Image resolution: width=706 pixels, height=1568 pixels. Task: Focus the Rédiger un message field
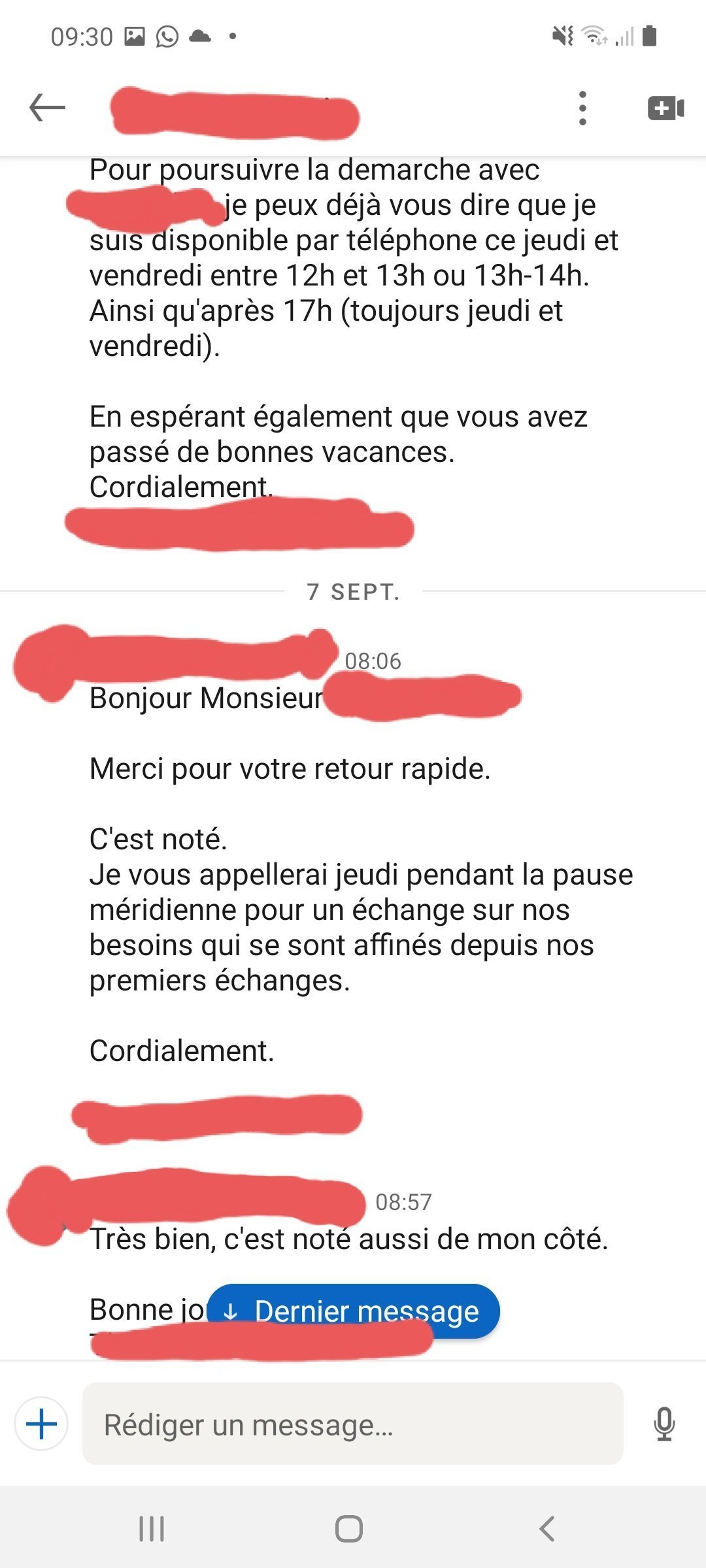click(x=353, y=1424)
